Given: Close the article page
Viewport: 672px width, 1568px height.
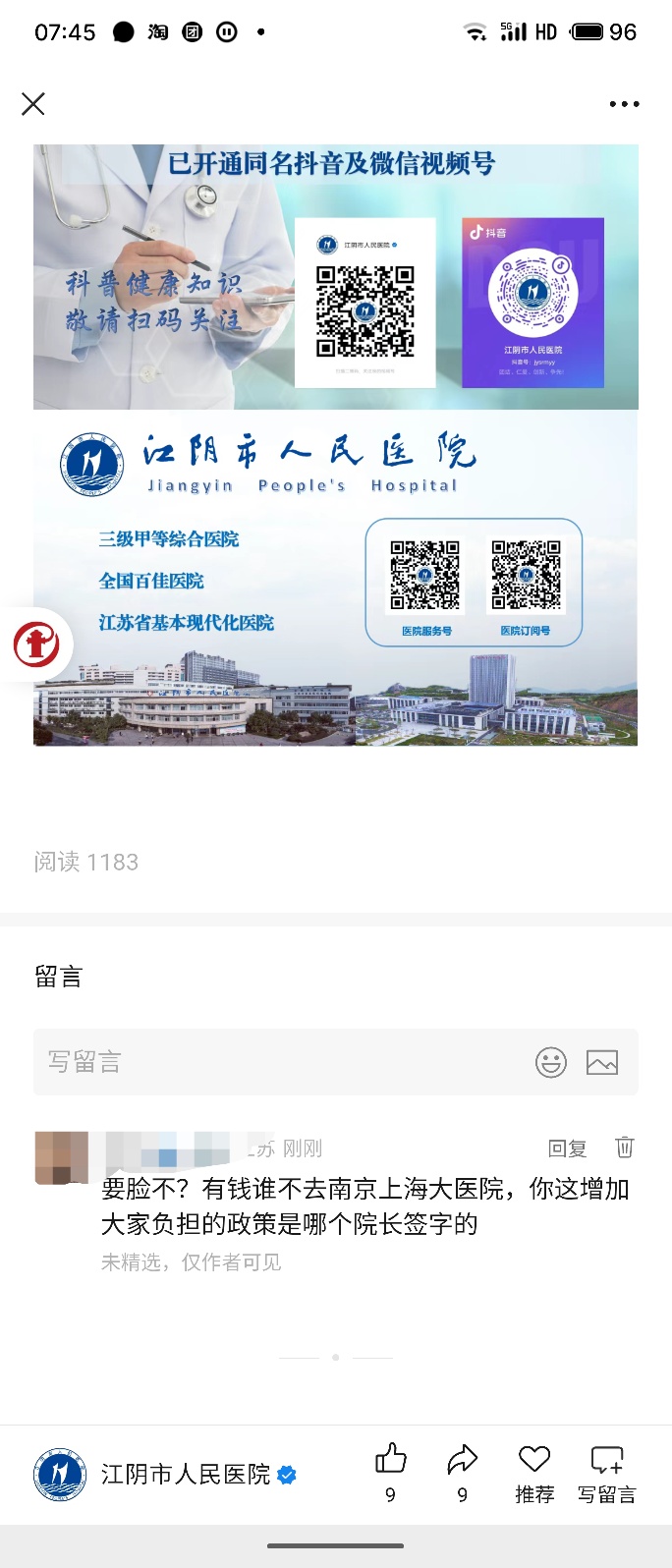Looking at the screenshot, I should point(33,104).
